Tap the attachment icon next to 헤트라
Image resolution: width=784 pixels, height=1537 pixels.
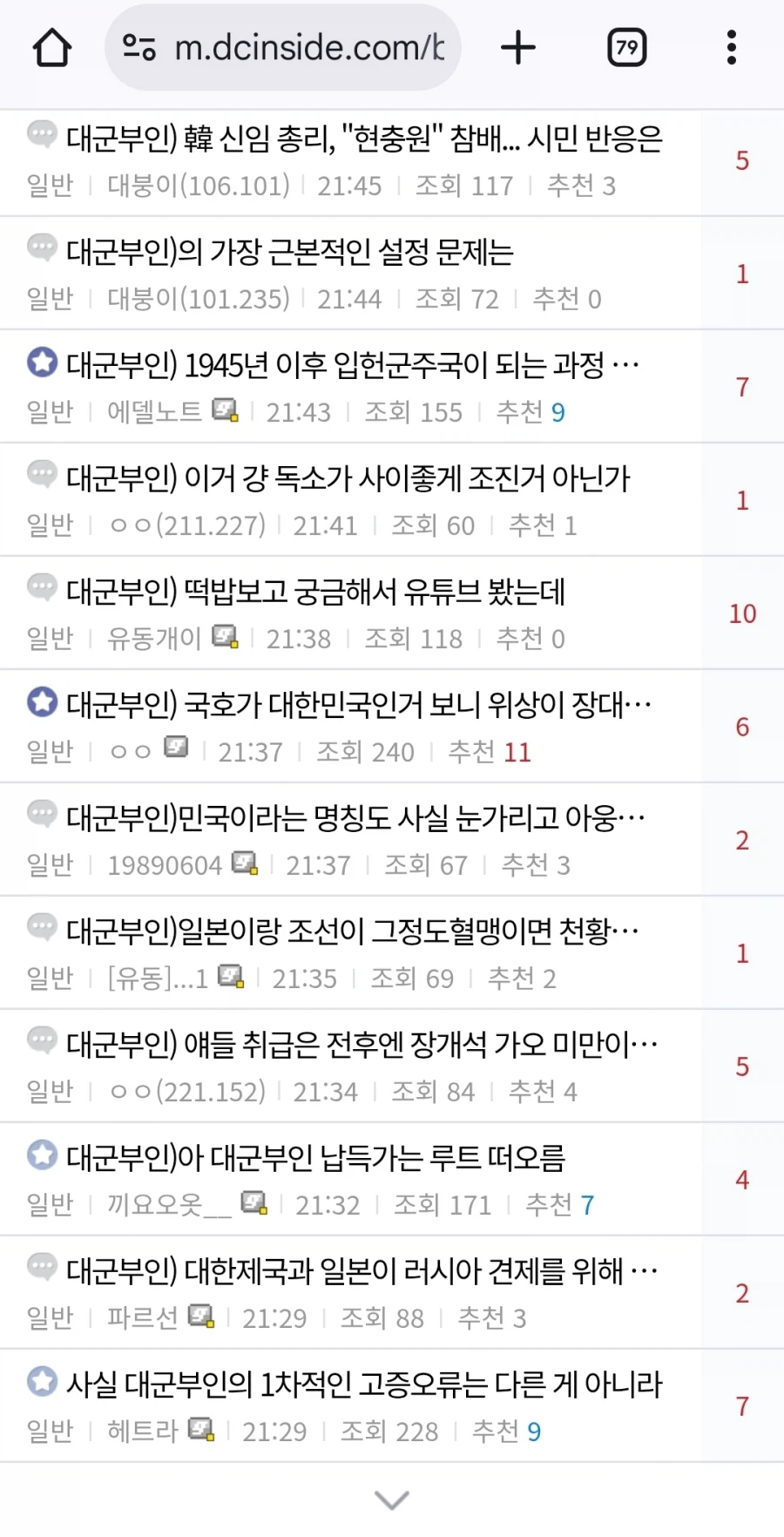[204, 1431]
